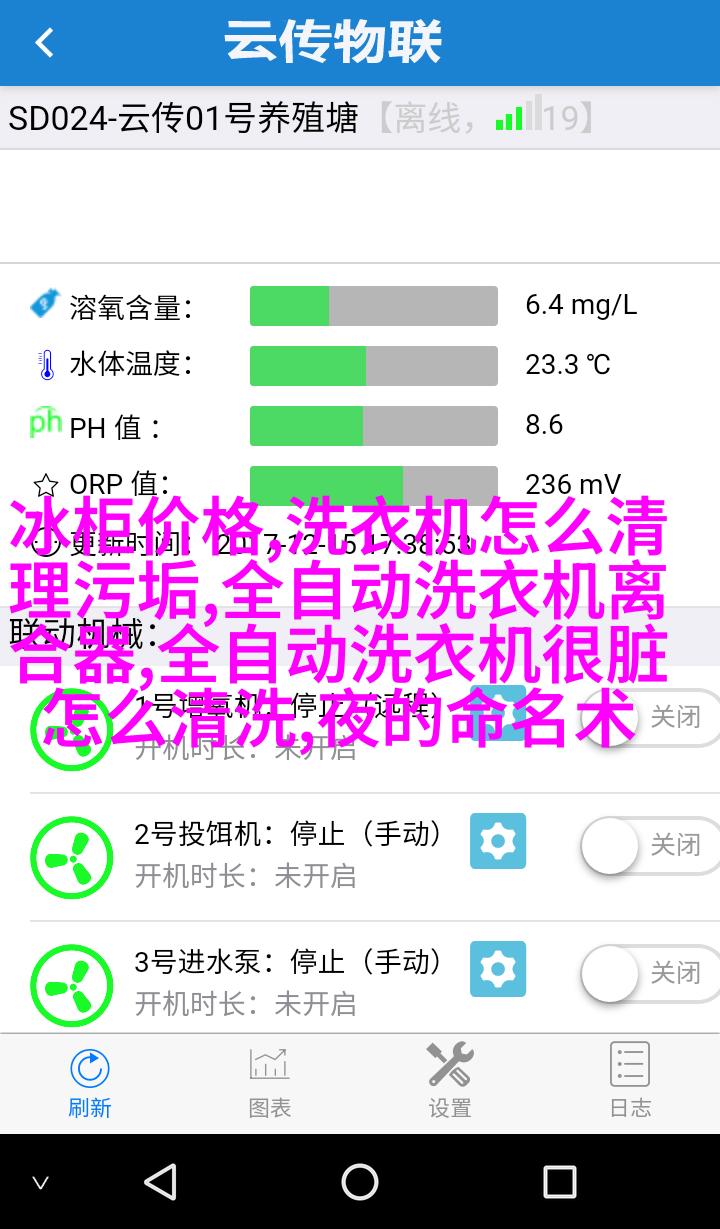
Task: Open the 设置 tab
Action: (x=450, y=1082)
